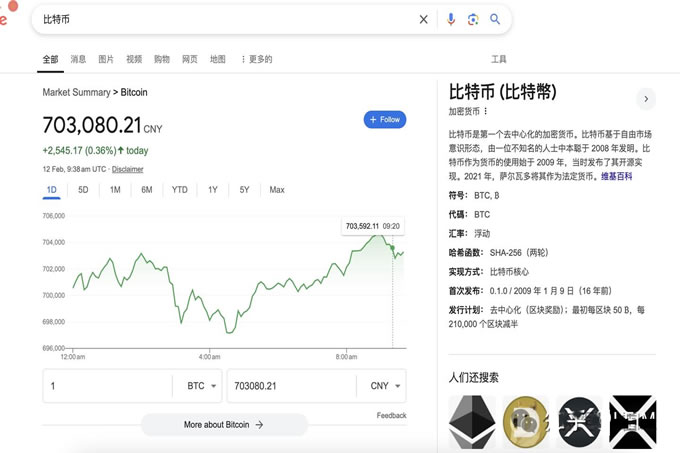Switch to the 消息 tab
The width and height of the screenshot is (680, 453).
(78, 59)
